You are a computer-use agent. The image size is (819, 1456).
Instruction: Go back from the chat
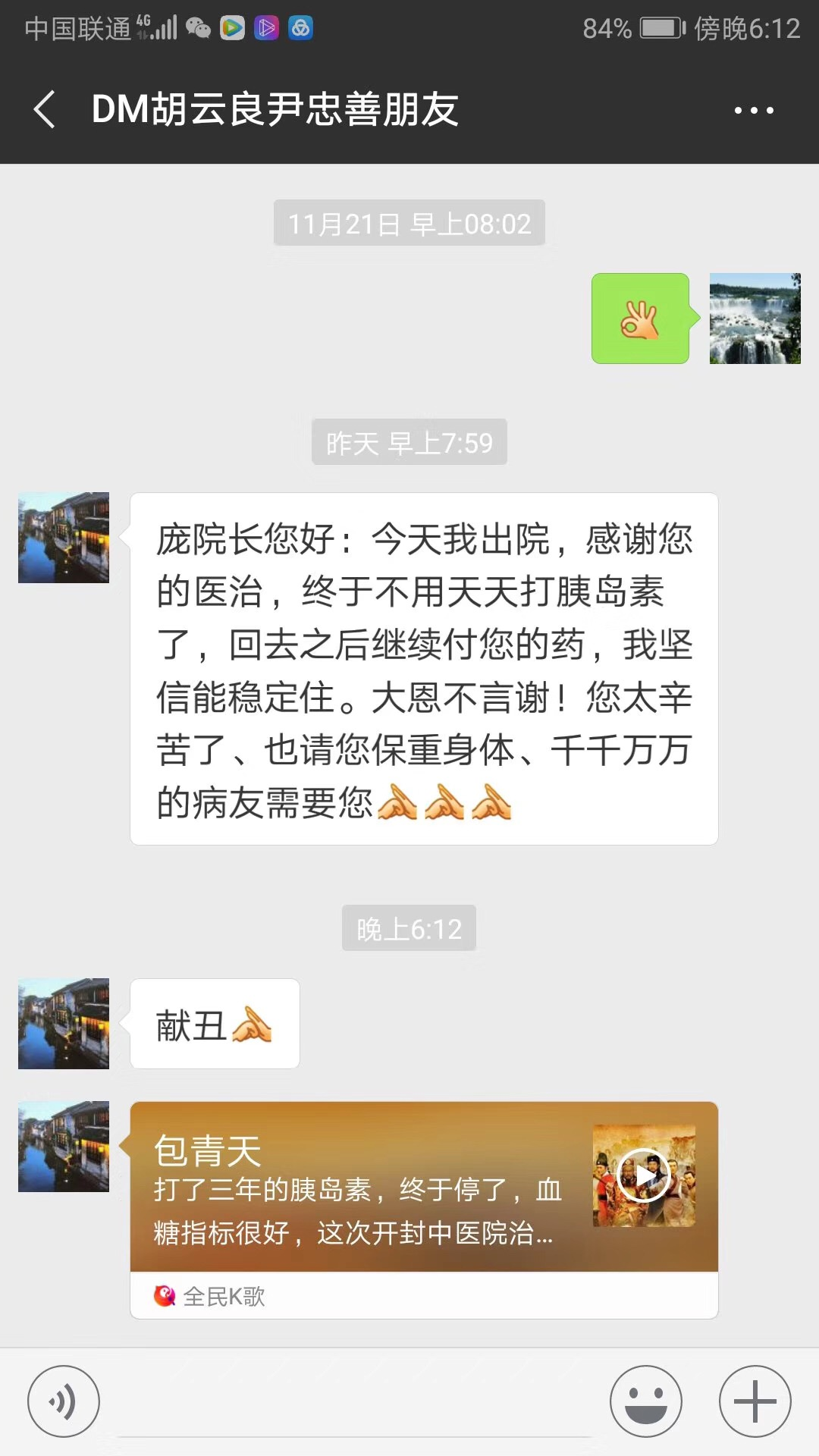(45, 110)
